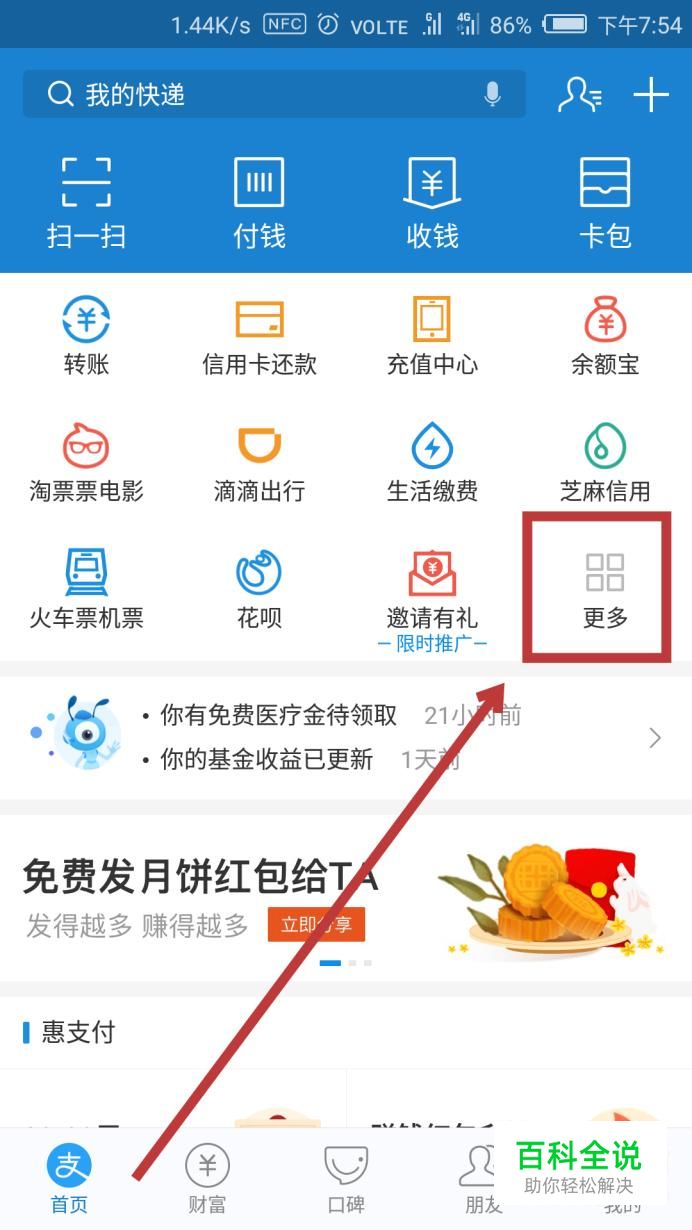The width and height of the screenshot is (692, 1230).
Task: Open the contacts icon in top bar
Action: tap(579, 95)
